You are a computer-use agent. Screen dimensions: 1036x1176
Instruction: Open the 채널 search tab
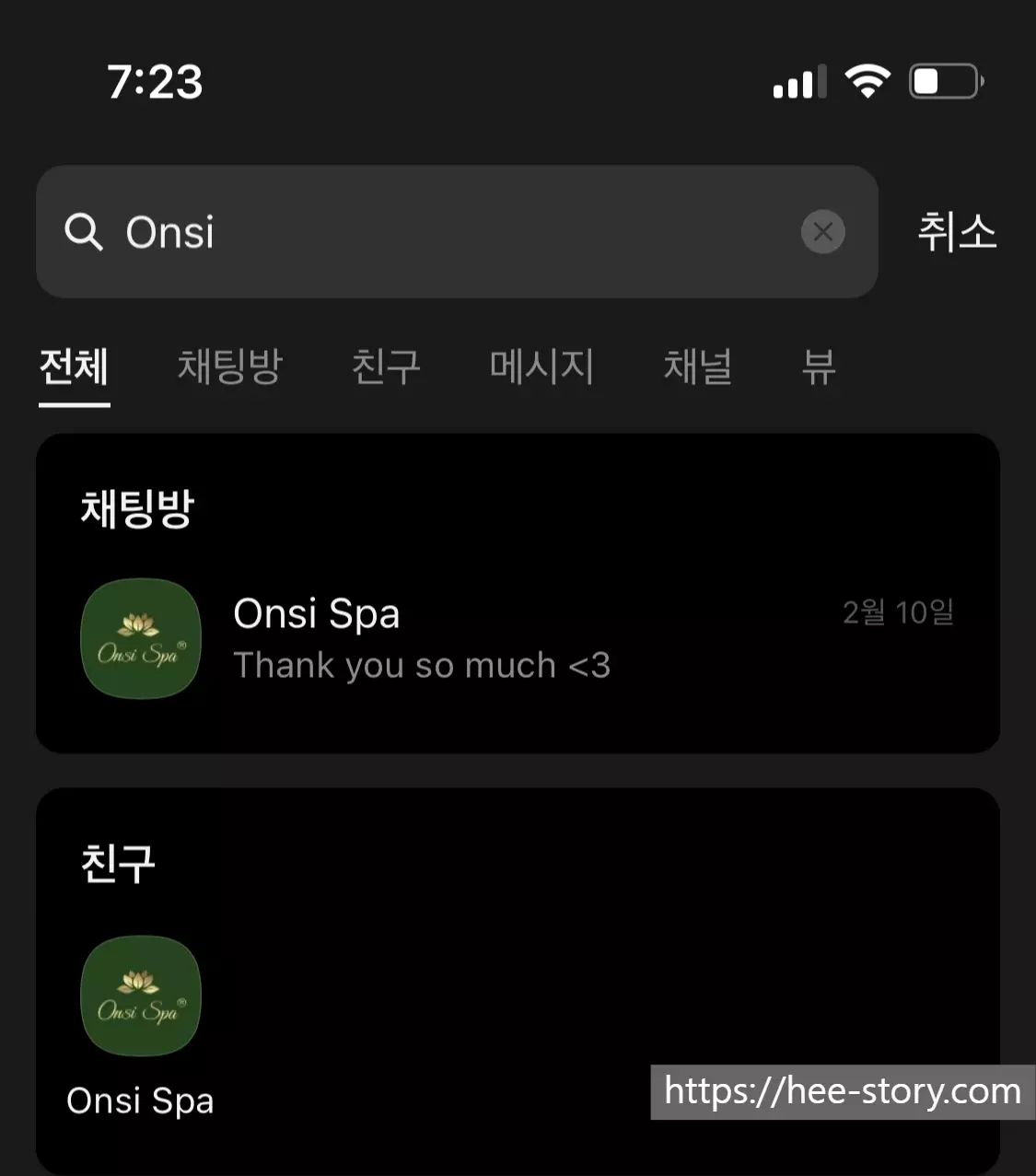(x=699, y=367)
